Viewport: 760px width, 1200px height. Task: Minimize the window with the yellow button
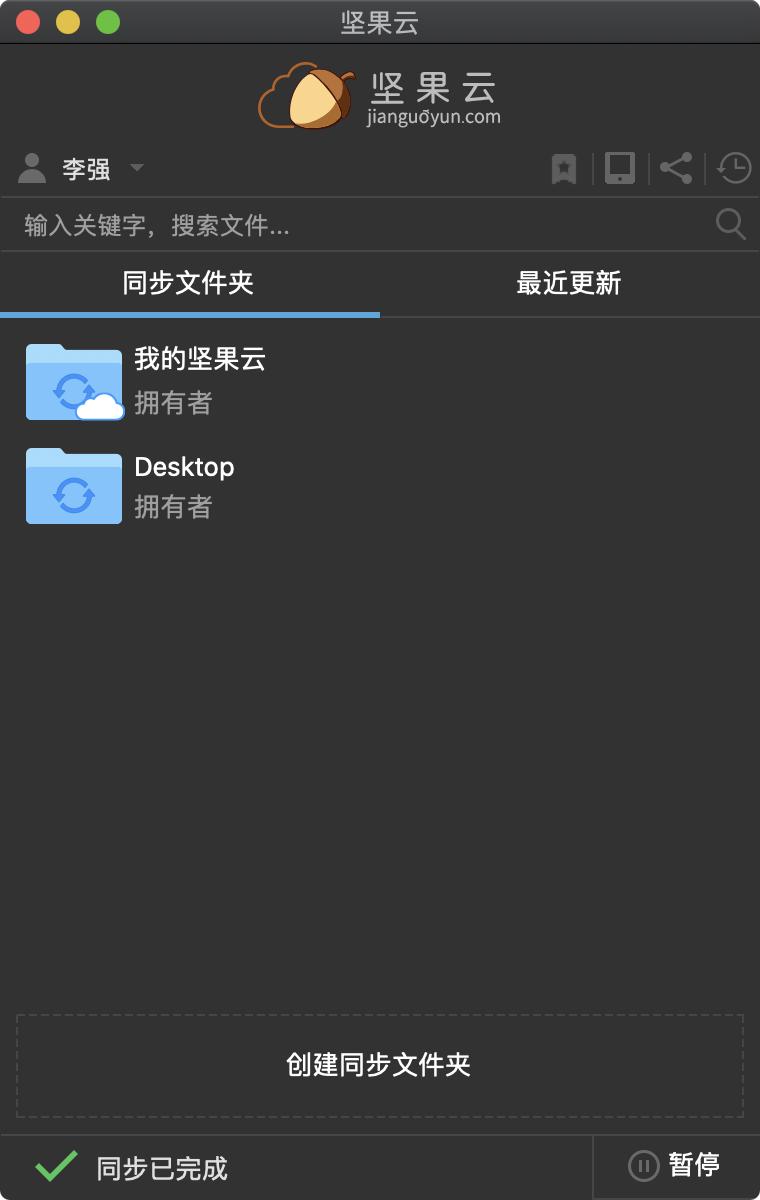(68, 22)
